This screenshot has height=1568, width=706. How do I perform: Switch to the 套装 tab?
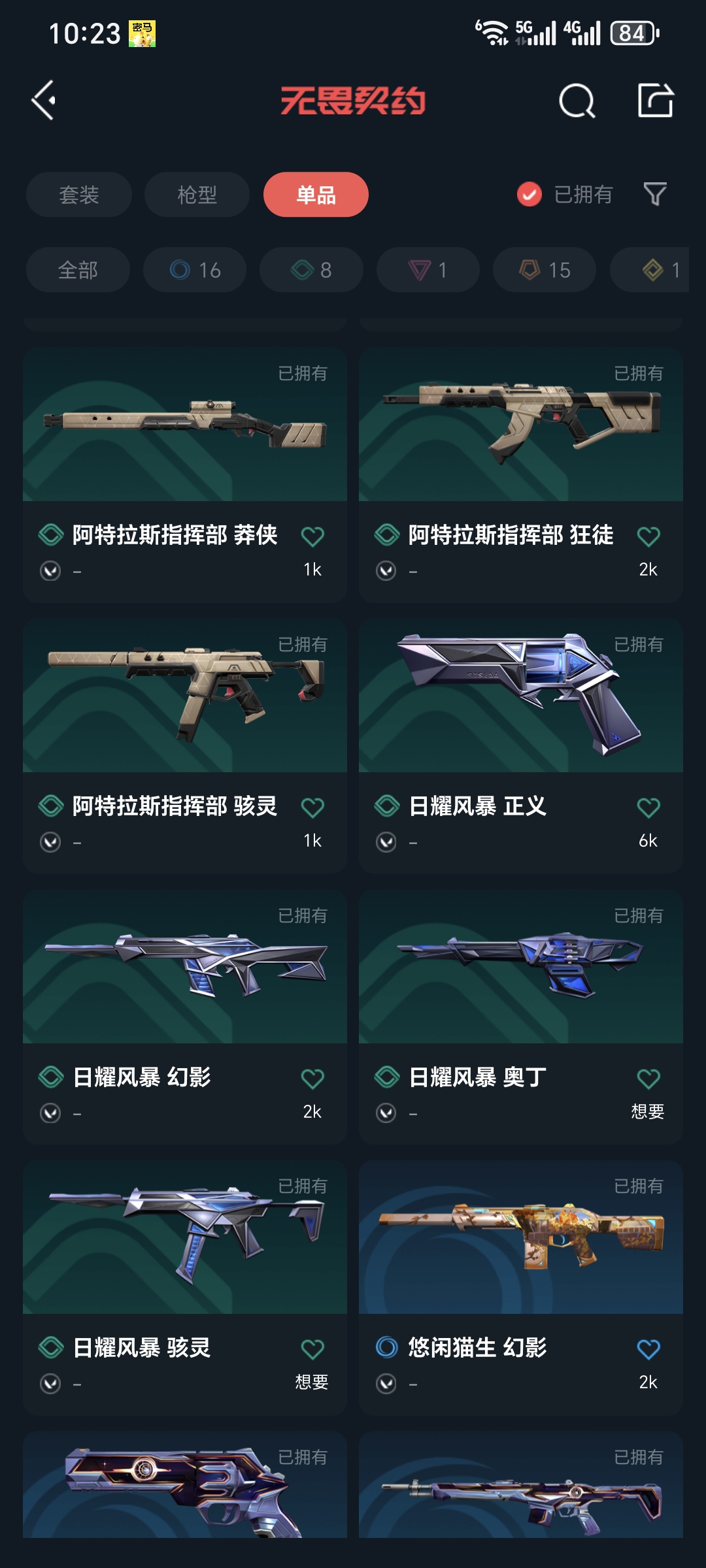[x=79, y=195]
